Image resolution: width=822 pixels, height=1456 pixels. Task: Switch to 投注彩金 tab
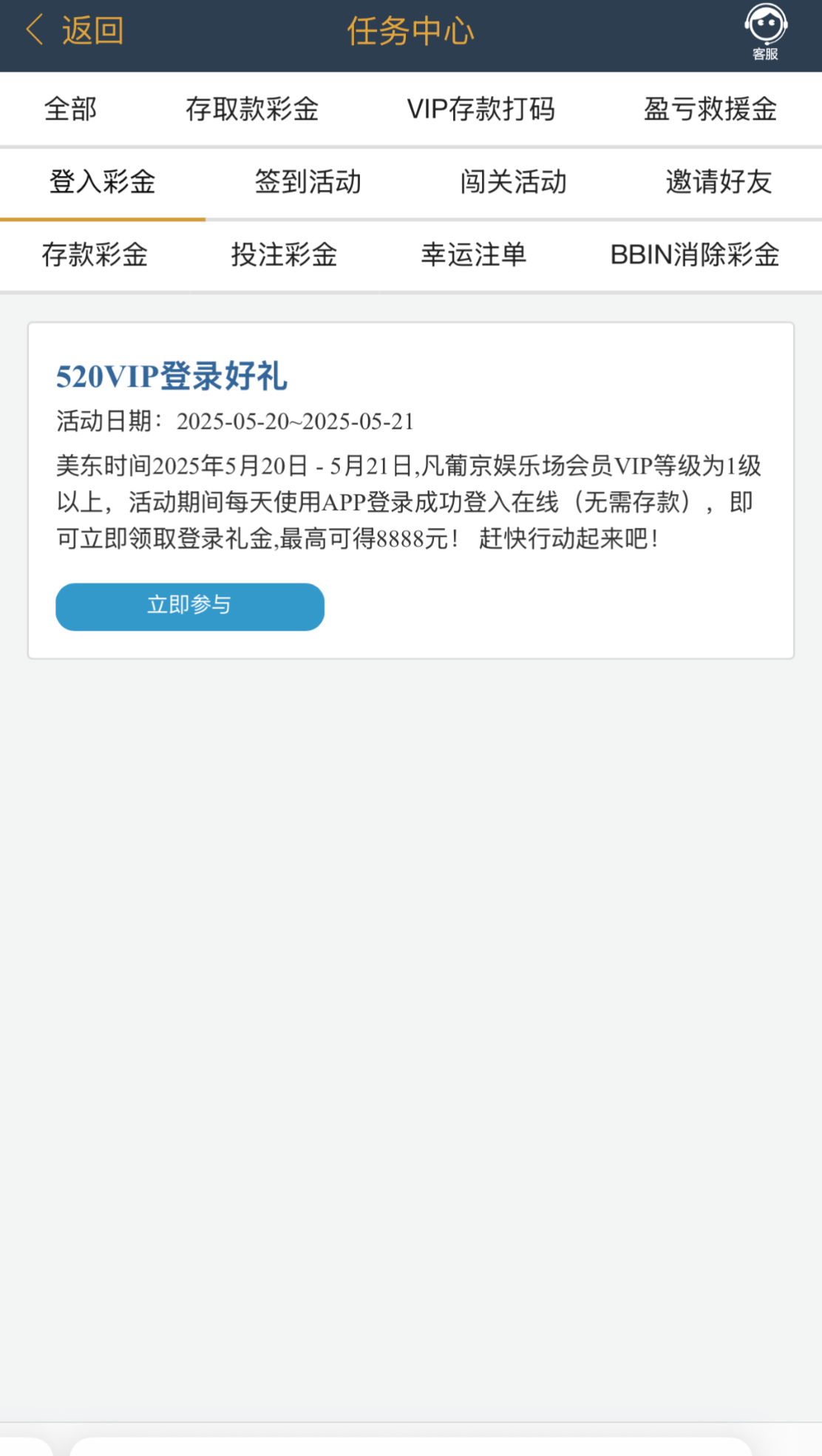tap(284, 255)
